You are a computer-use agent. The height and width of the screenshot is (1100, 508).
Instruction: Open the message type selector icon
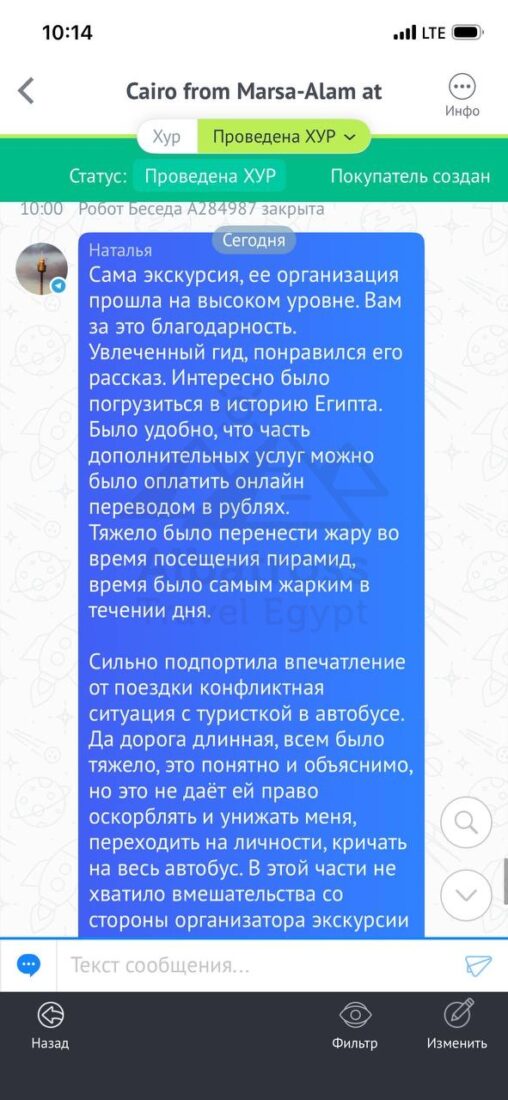(x=28, y=965)
